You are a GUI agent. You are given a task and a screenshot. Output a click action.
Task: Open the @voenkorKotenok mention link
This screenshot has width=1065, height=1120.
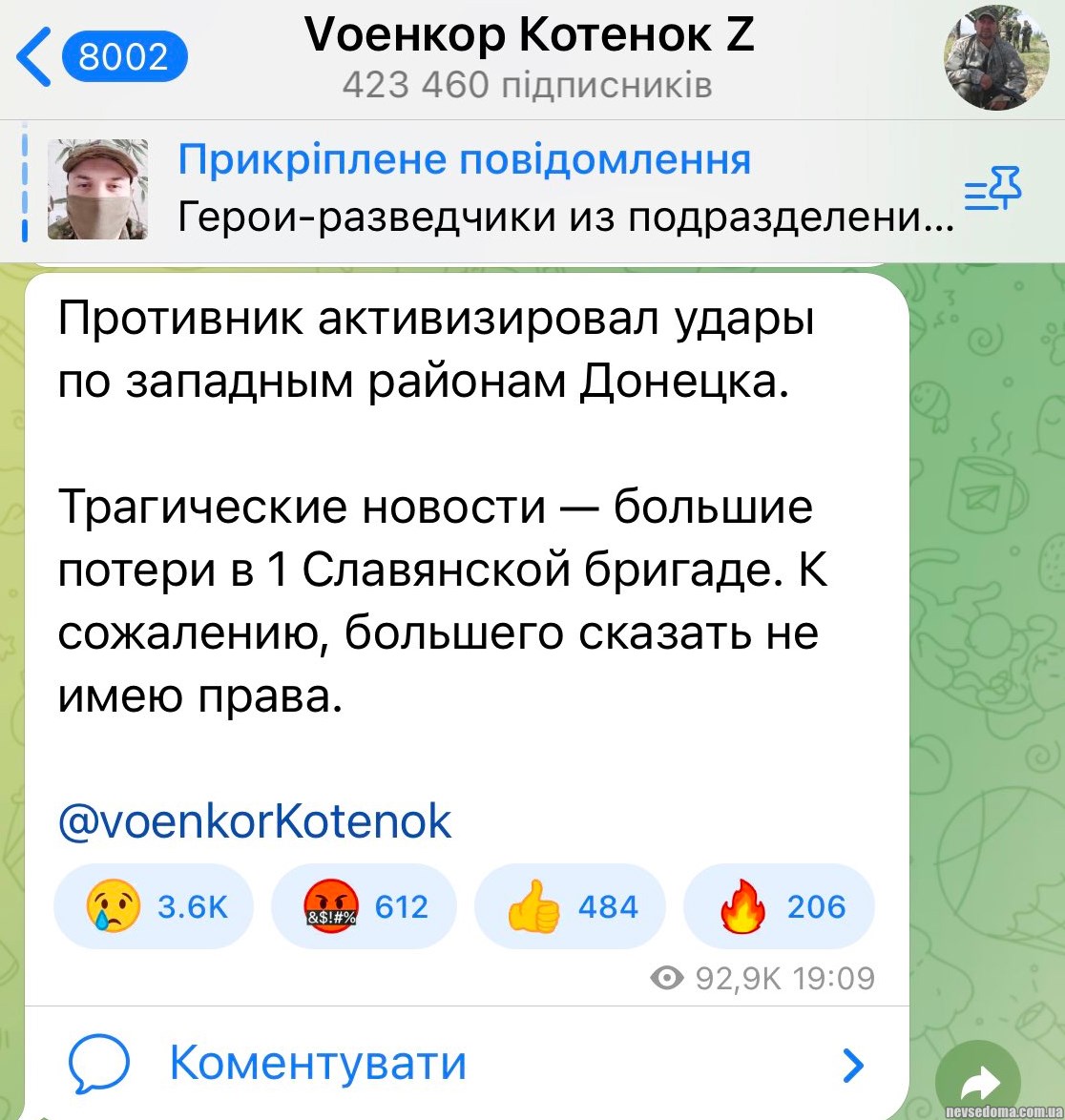click(x=255, y=821)
